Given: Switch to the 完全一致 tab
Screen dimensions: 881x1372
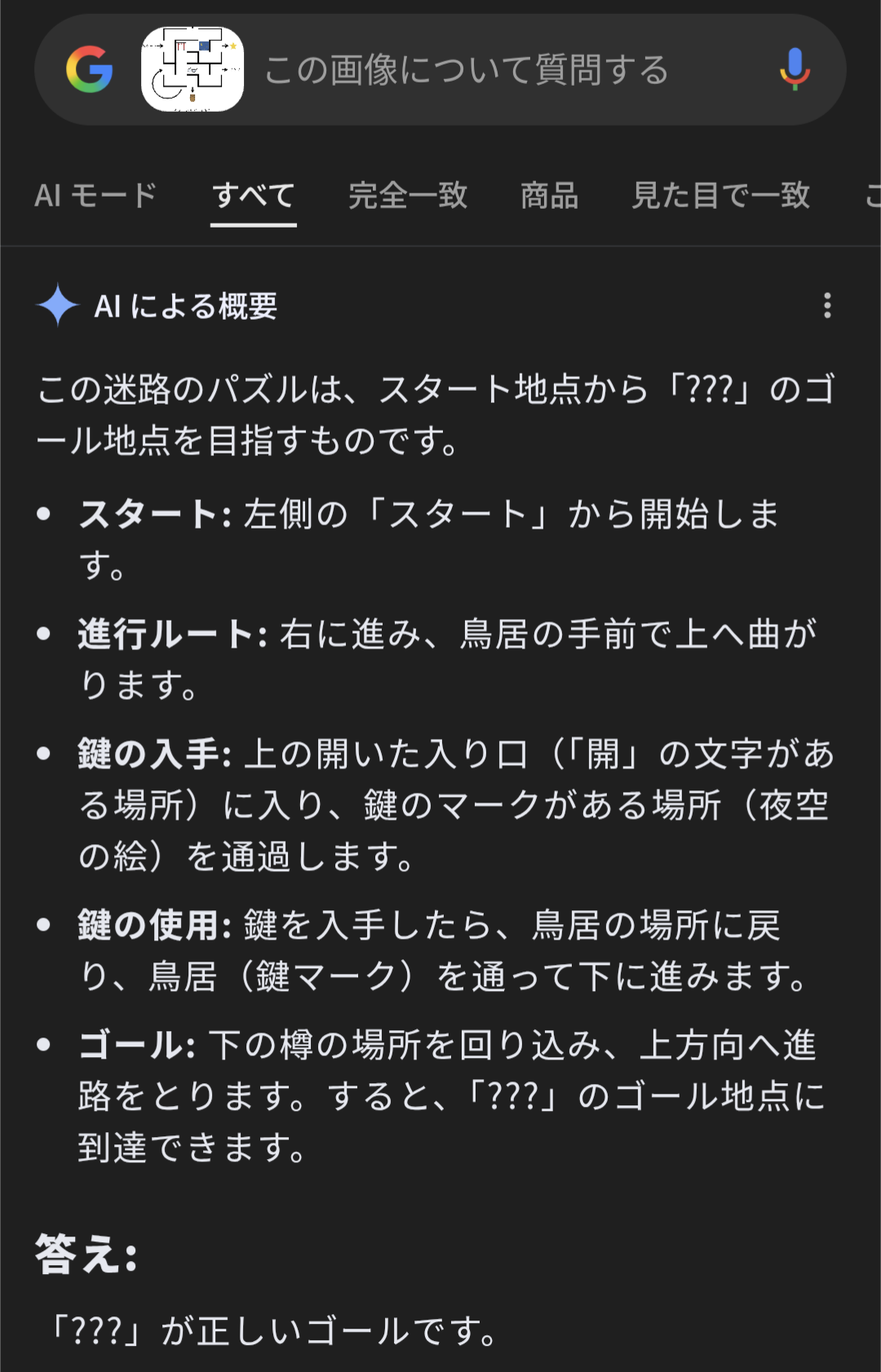Looking at the screenshot, I should tap(408, 196).
